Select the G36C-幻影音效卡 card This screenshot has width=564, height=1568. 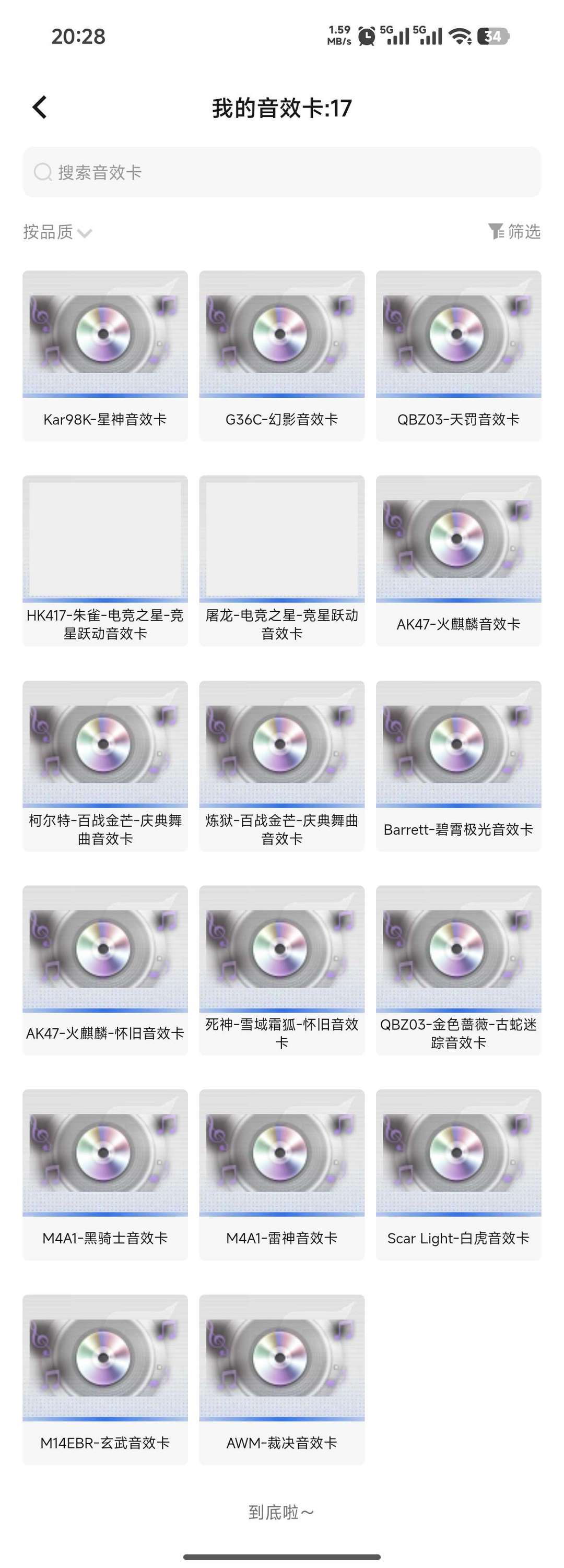pyautogui.click(x=281, y=355)
